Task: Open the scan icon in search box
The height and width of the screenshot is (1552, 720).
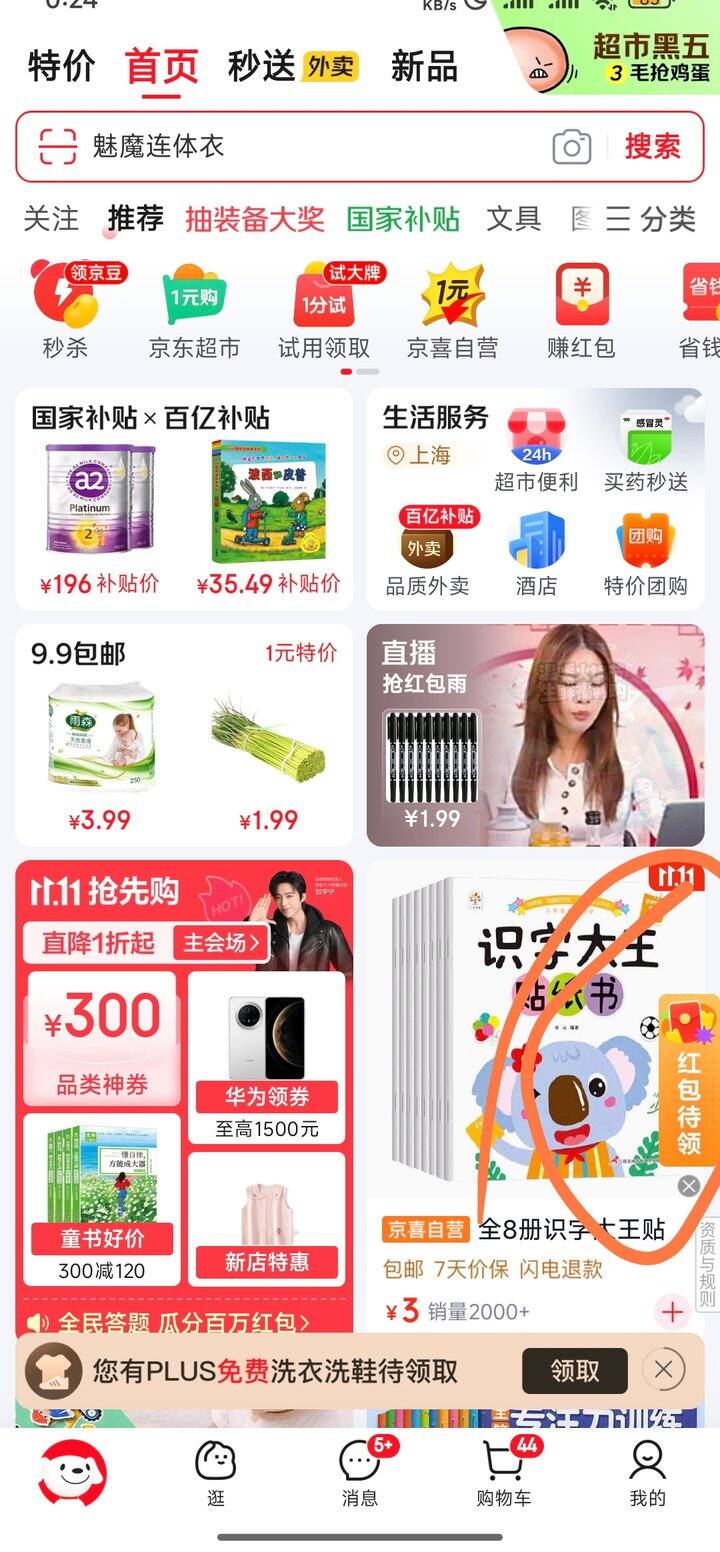Action: coord(58,147)
